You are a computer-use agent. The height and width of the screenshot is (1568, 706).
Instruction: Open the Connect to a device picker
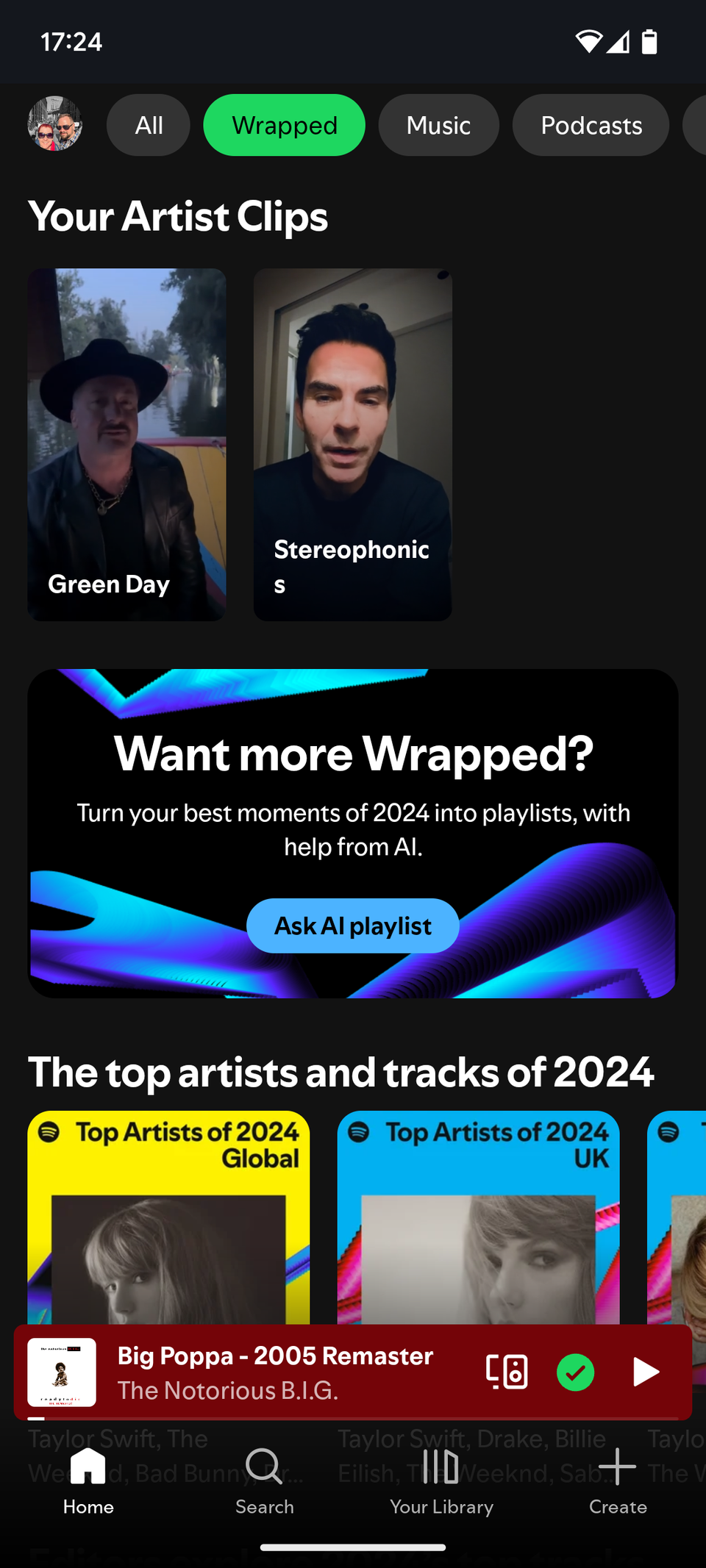coord(507,1372)
